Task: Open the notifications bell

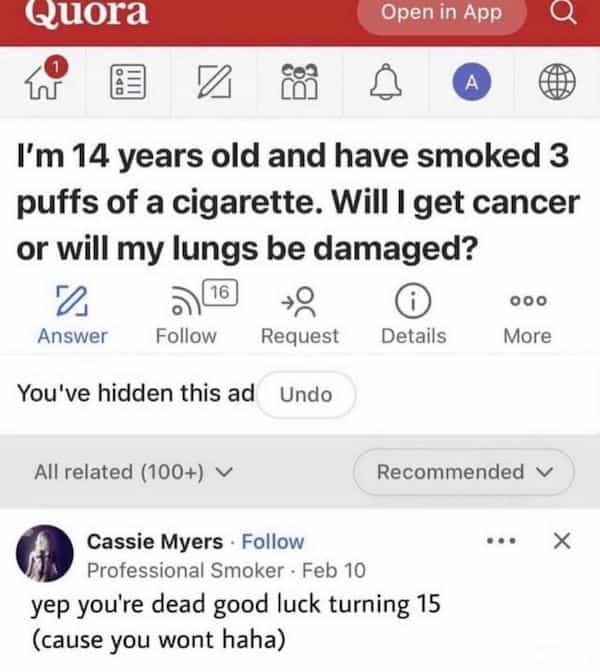Action: [x=386, y=81]
